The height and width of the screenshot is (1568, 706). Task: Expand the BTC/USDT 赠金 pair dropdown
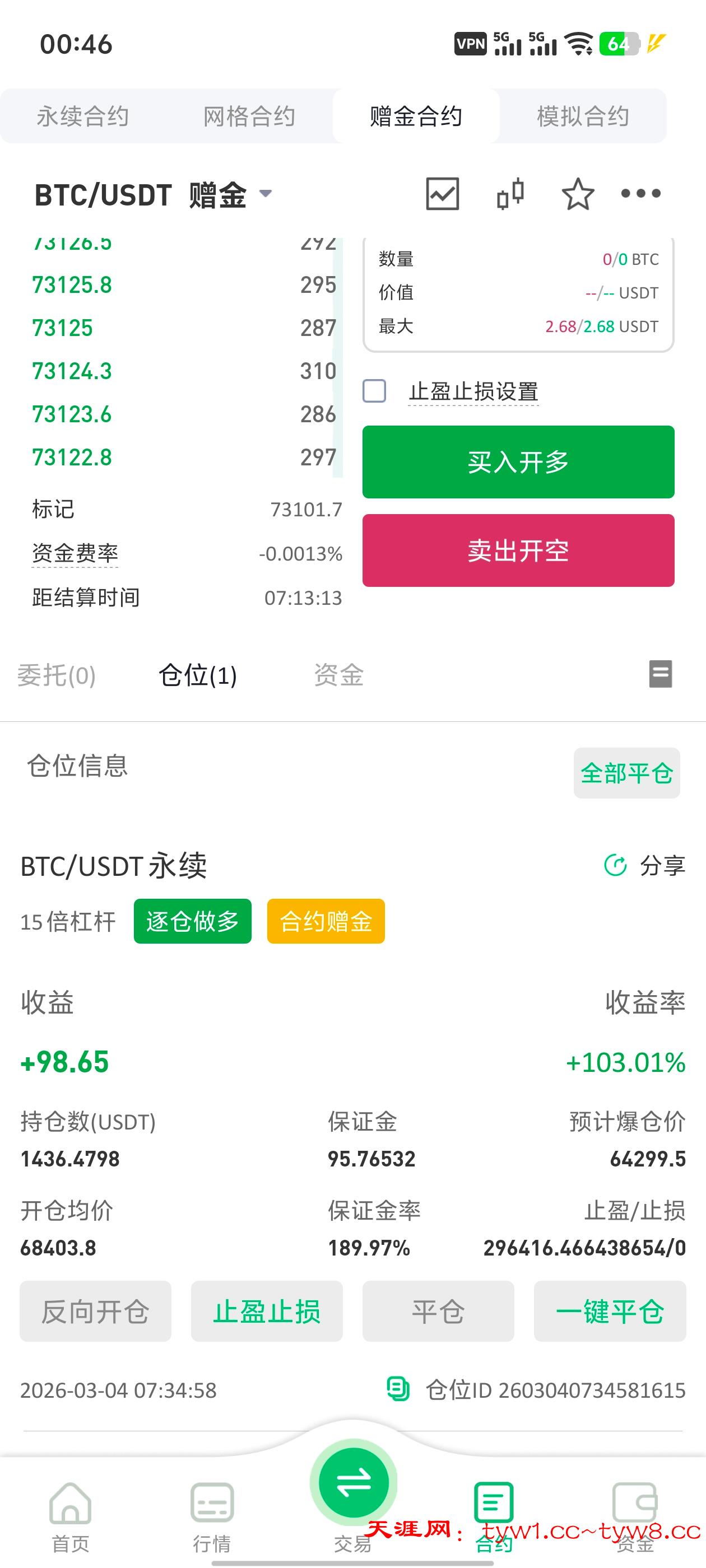tap(266, 194)
